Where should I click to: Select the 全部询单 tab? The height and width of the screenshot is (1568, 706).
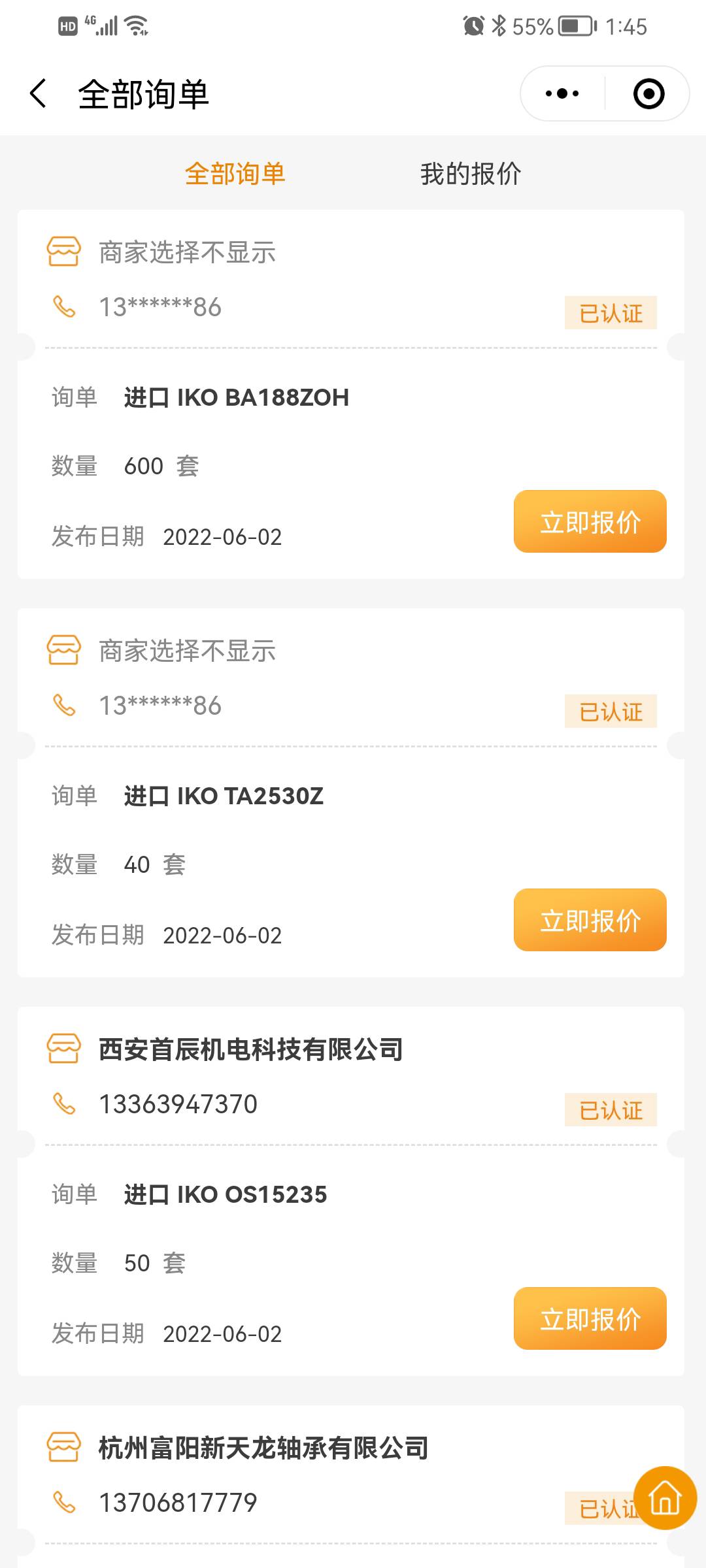coord(235,174)
